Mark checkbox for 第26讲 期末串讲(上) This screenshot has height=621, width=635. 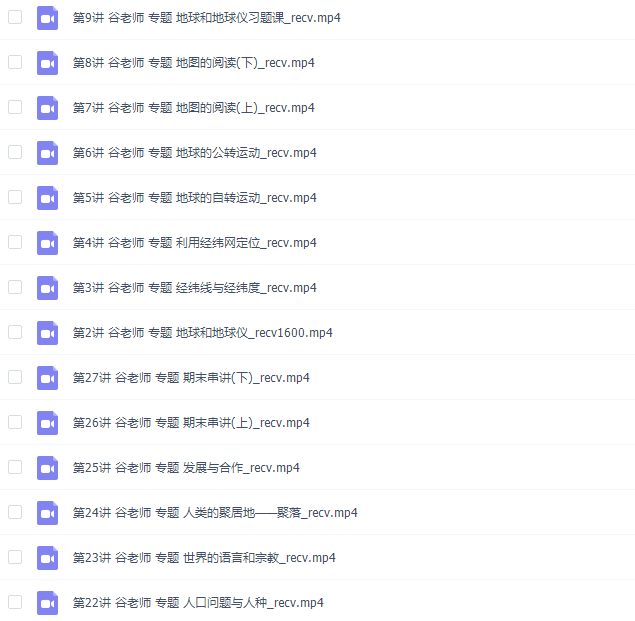click(15, 422)
